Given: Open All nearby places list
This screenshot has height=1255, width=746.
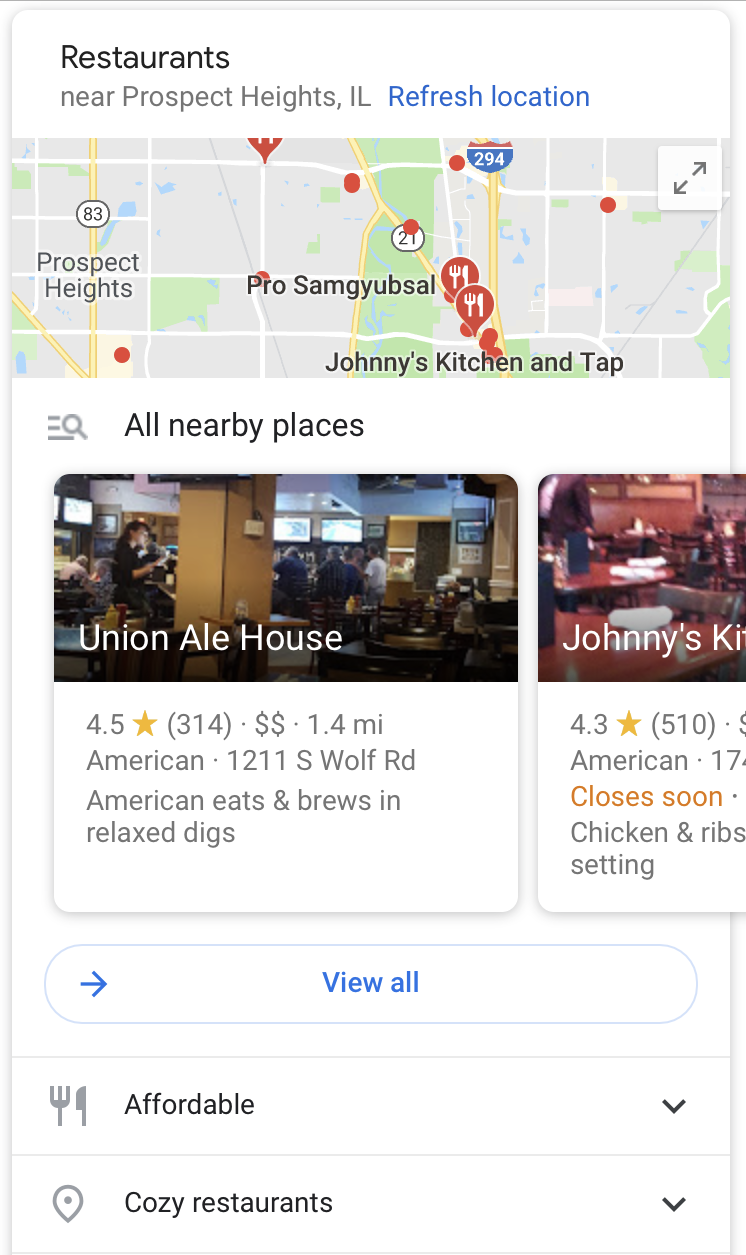Looking at the screenshot, I should pos(371,426).
